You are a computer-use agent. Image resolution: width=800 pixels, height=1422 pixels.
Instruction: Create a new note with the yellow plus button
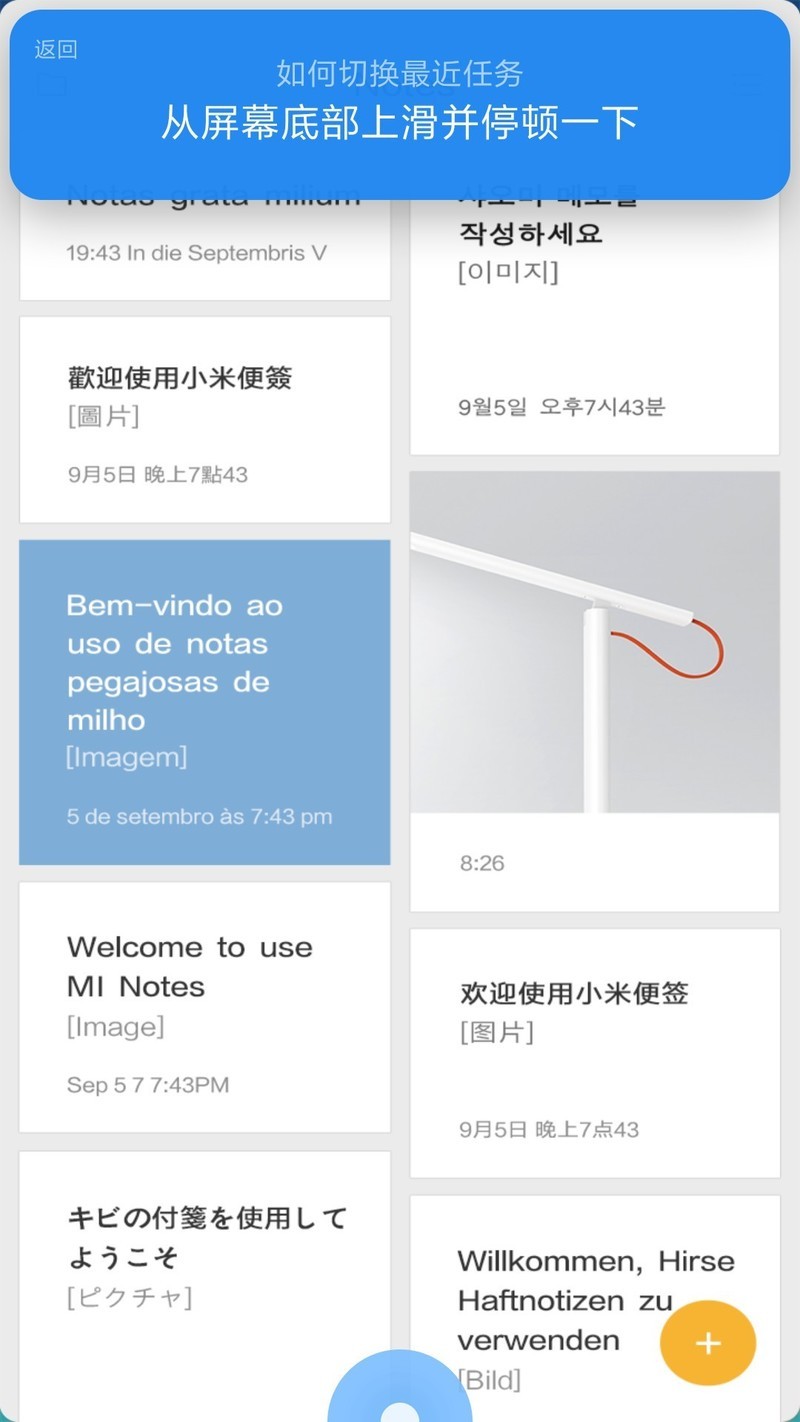pyautogui.click(x=708, y=1343)
